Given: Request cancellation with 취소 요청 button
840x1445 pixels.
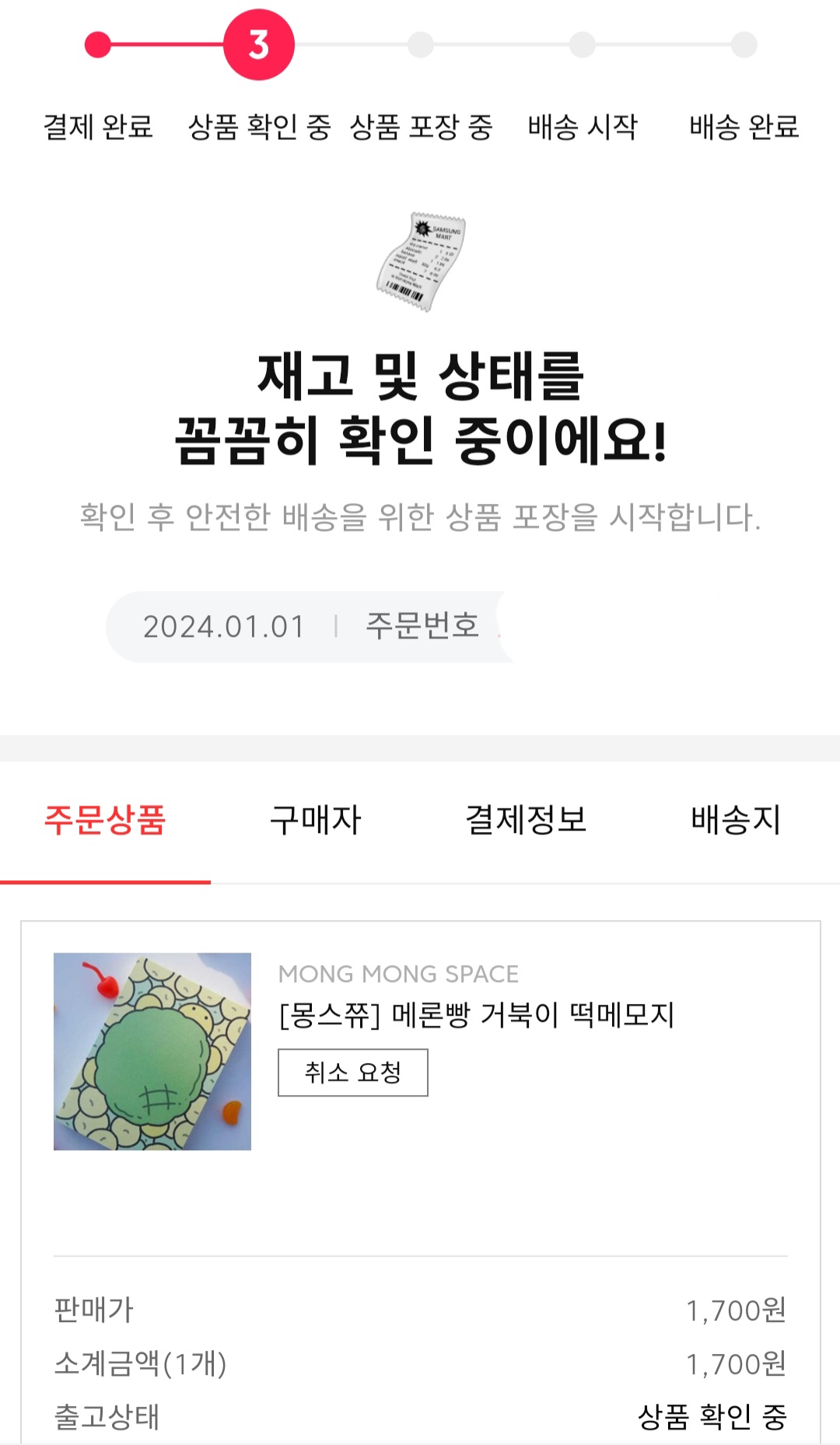Looking at the screenshot, I should click(353, 1072).
